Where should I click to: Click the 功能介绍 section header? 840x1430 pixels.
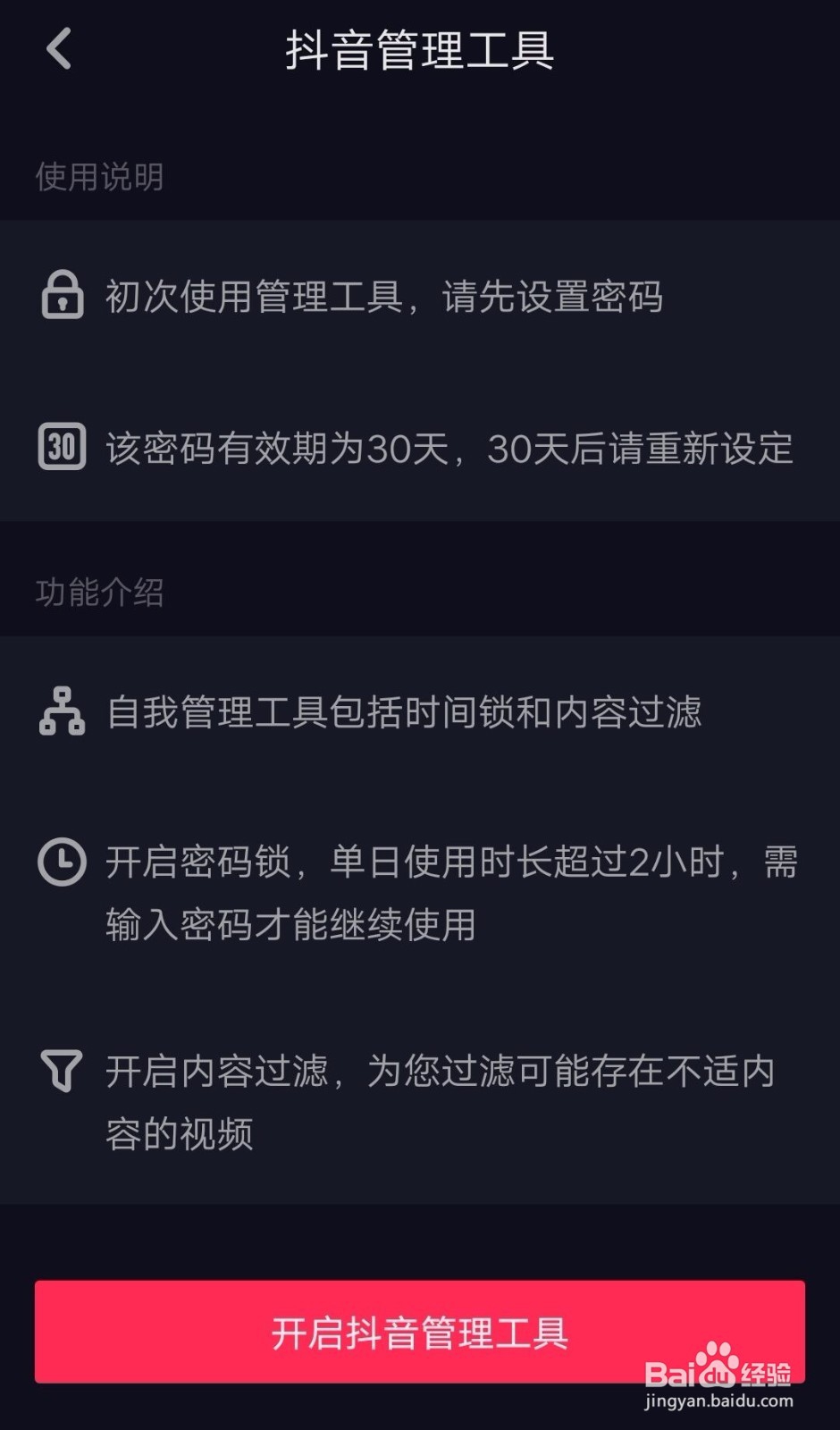click(x=99, y=590)
